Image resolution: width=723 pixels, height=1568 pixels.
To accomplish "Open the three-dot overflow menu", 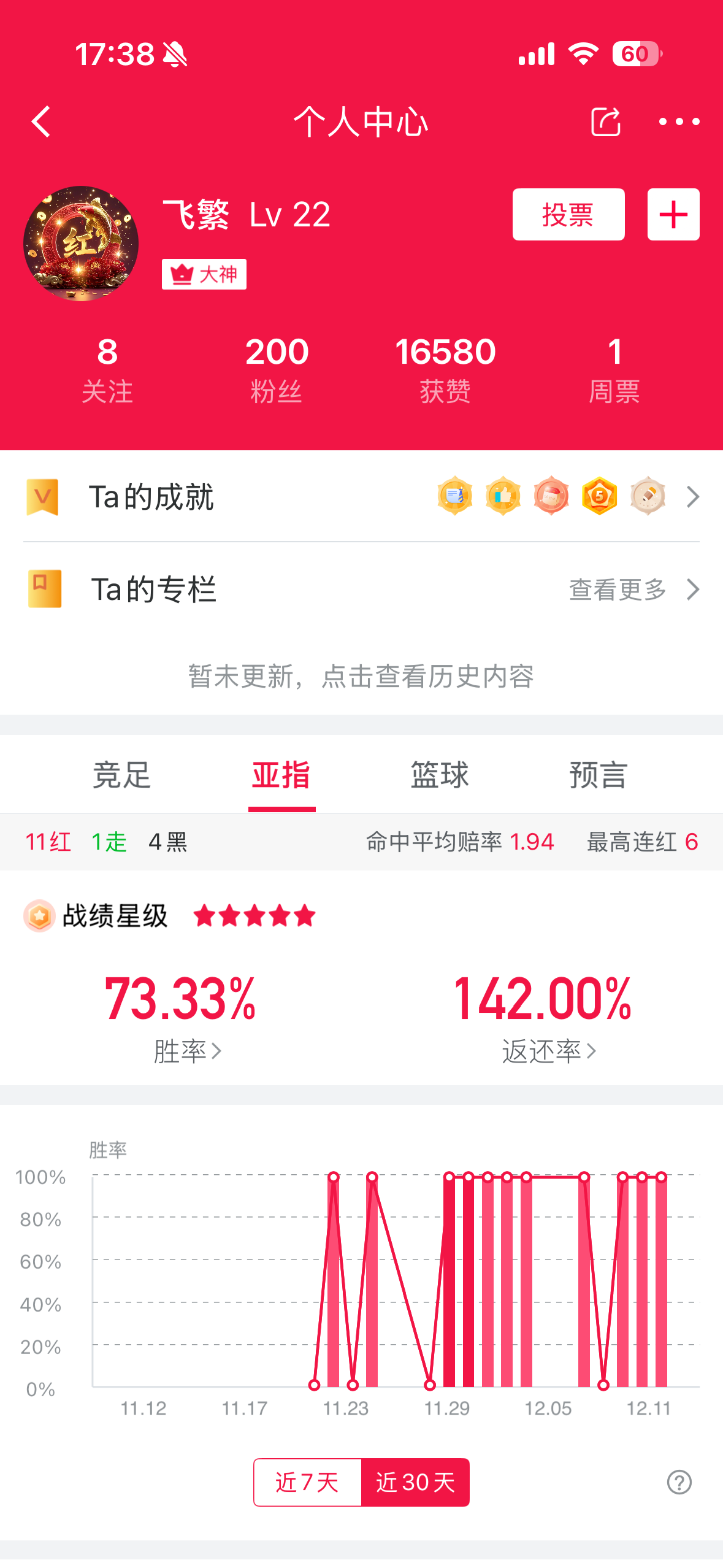I will (x=678, y=121).
